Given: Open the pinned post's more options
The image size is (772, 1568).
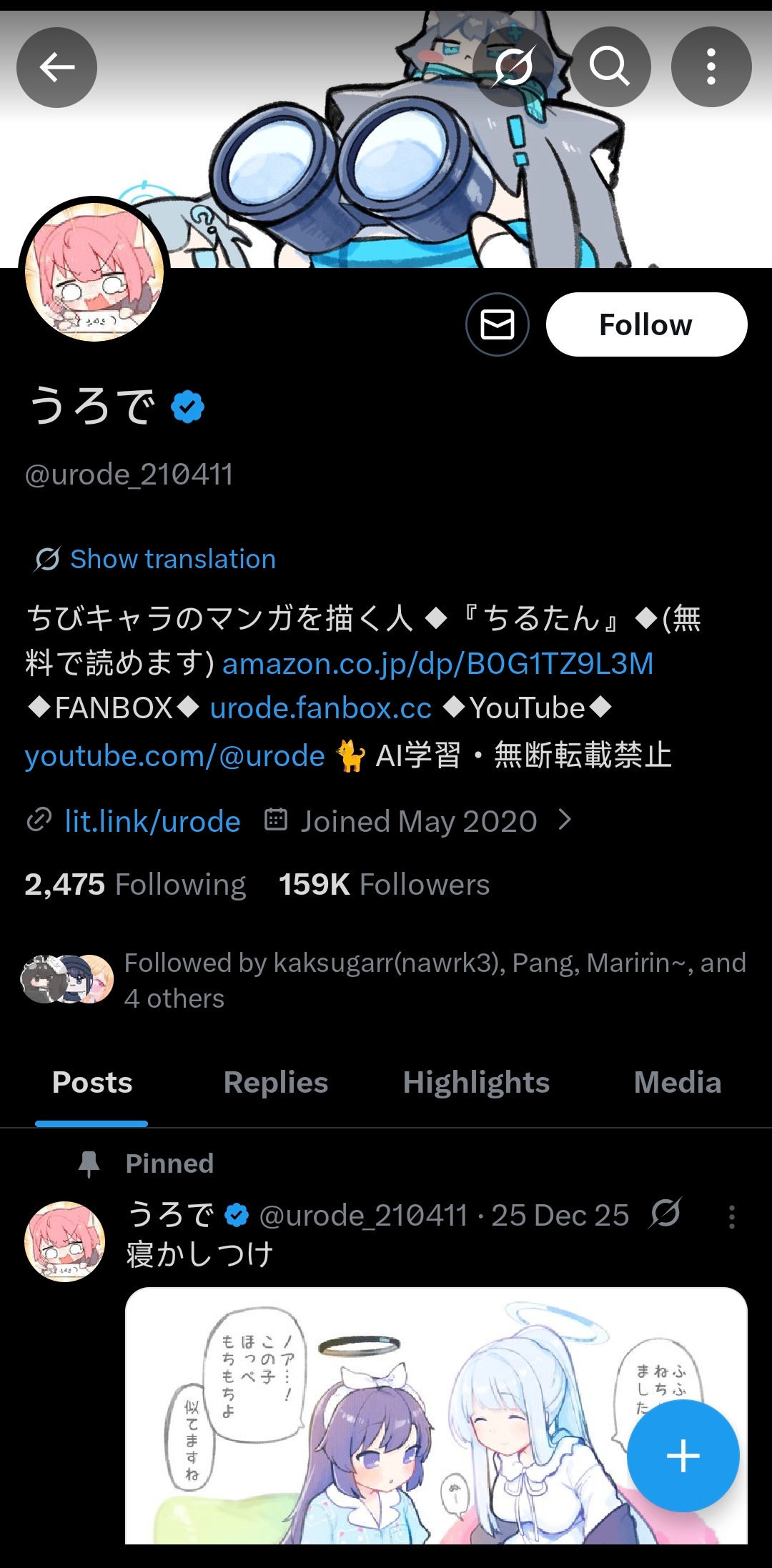Looking at the screenshot, I should pyautogui.click(x=731, y=1216).
